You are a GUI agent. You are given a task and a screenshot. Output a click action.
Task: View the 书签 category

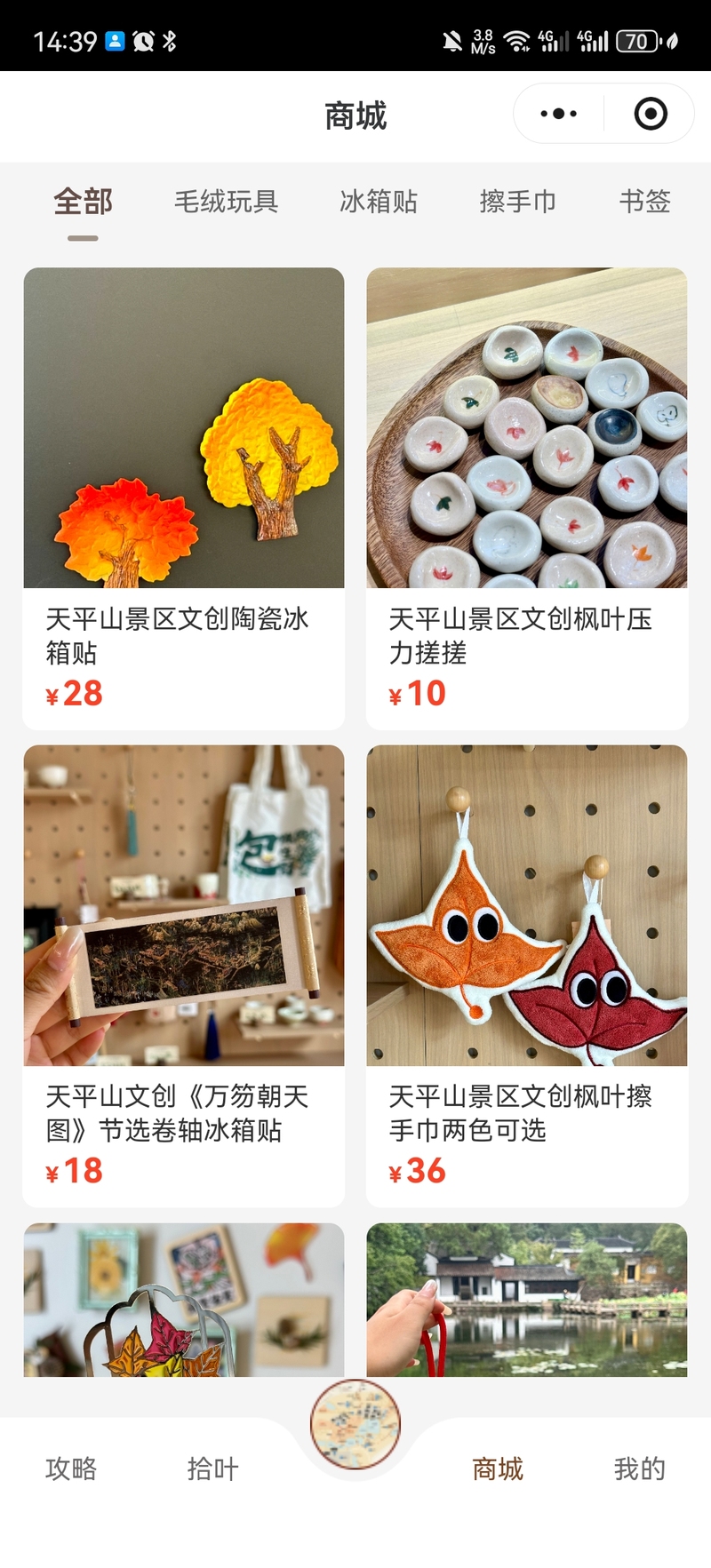coord(644,202)
